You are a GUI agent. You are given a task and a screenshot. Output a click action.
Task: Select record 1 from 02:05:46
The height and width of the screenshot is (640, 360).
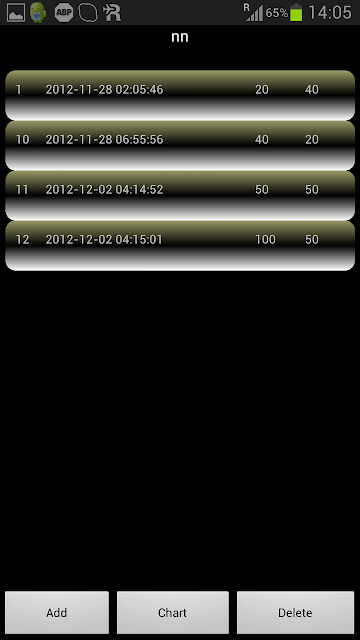point(180,95)
